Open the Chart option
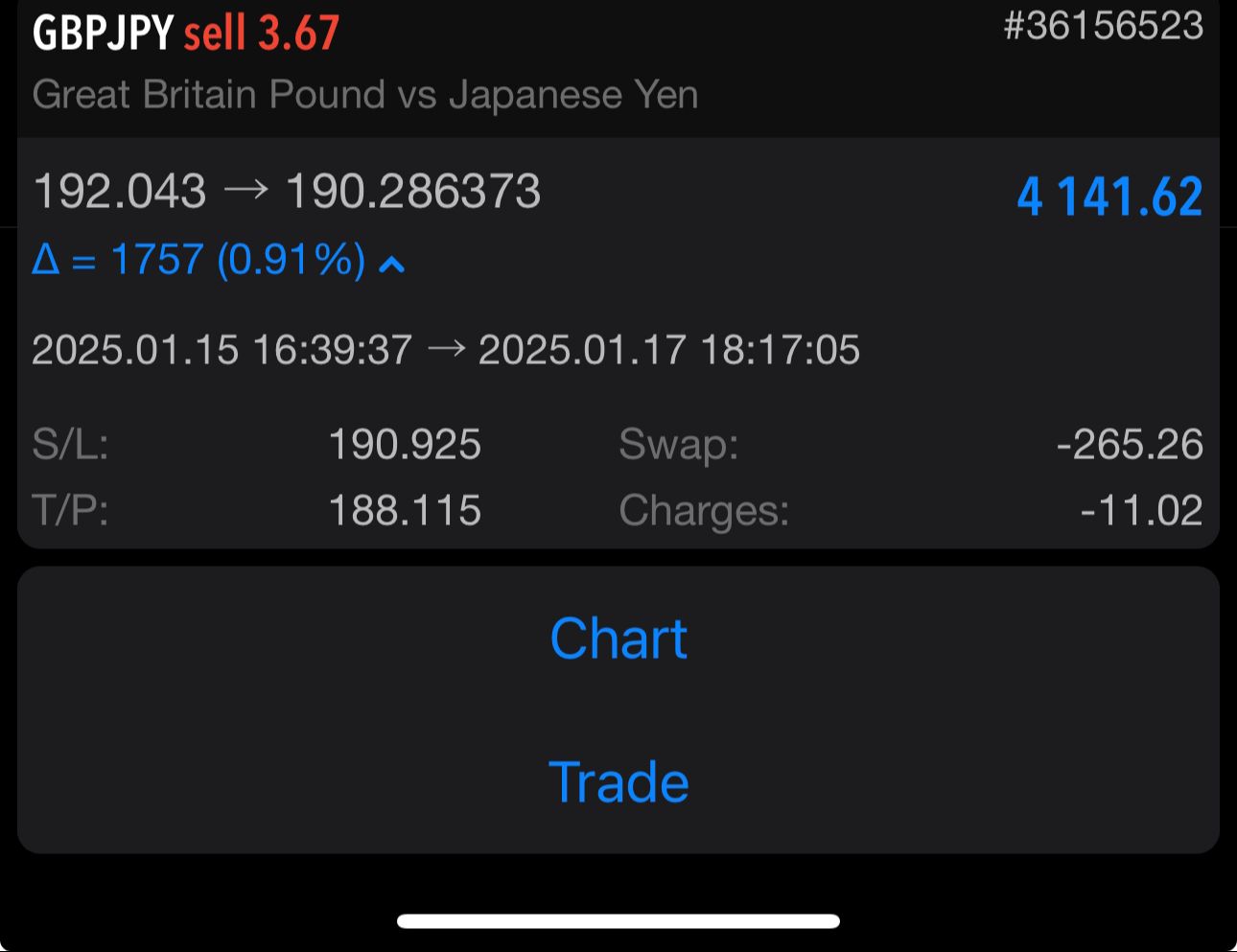 point(618,639)
